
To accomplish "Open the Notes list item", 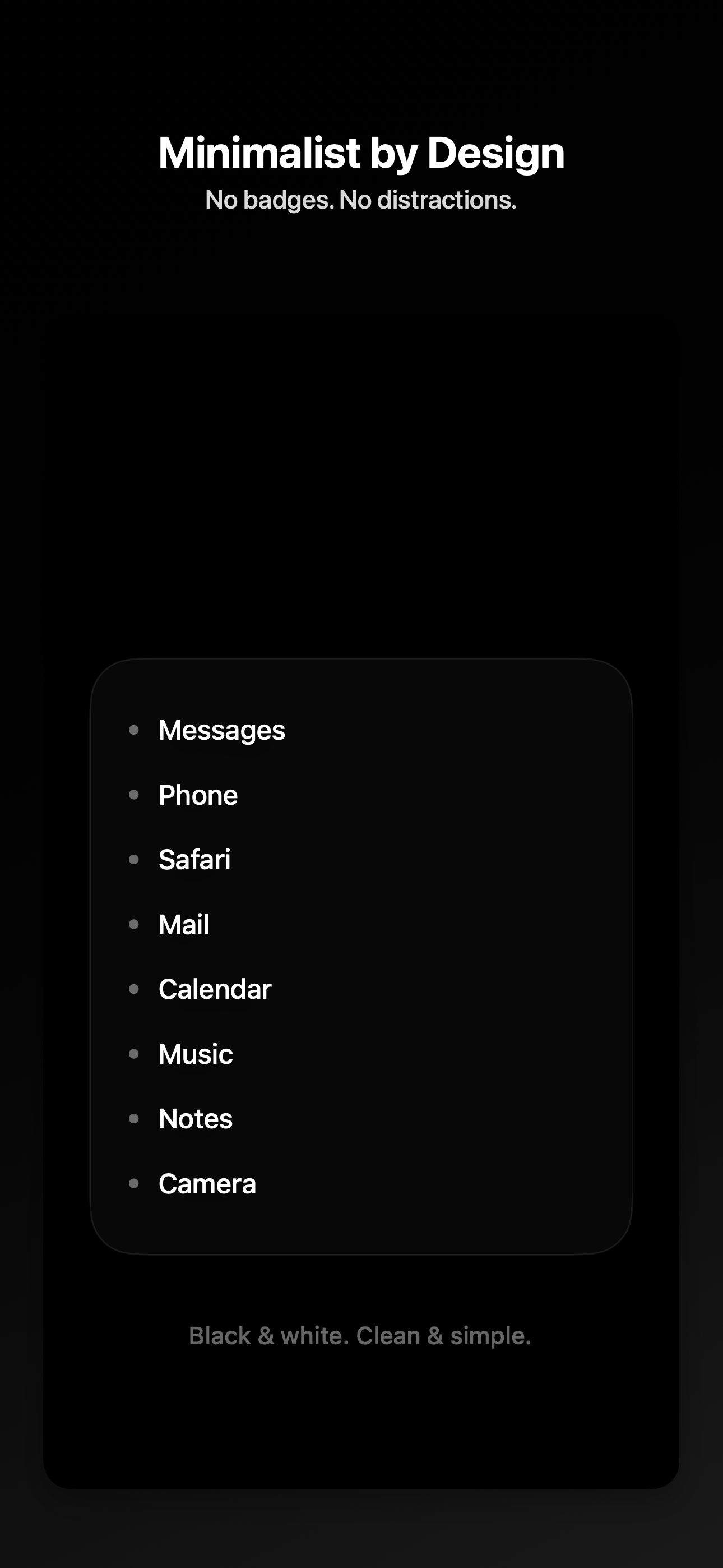I will [194, 1118].
